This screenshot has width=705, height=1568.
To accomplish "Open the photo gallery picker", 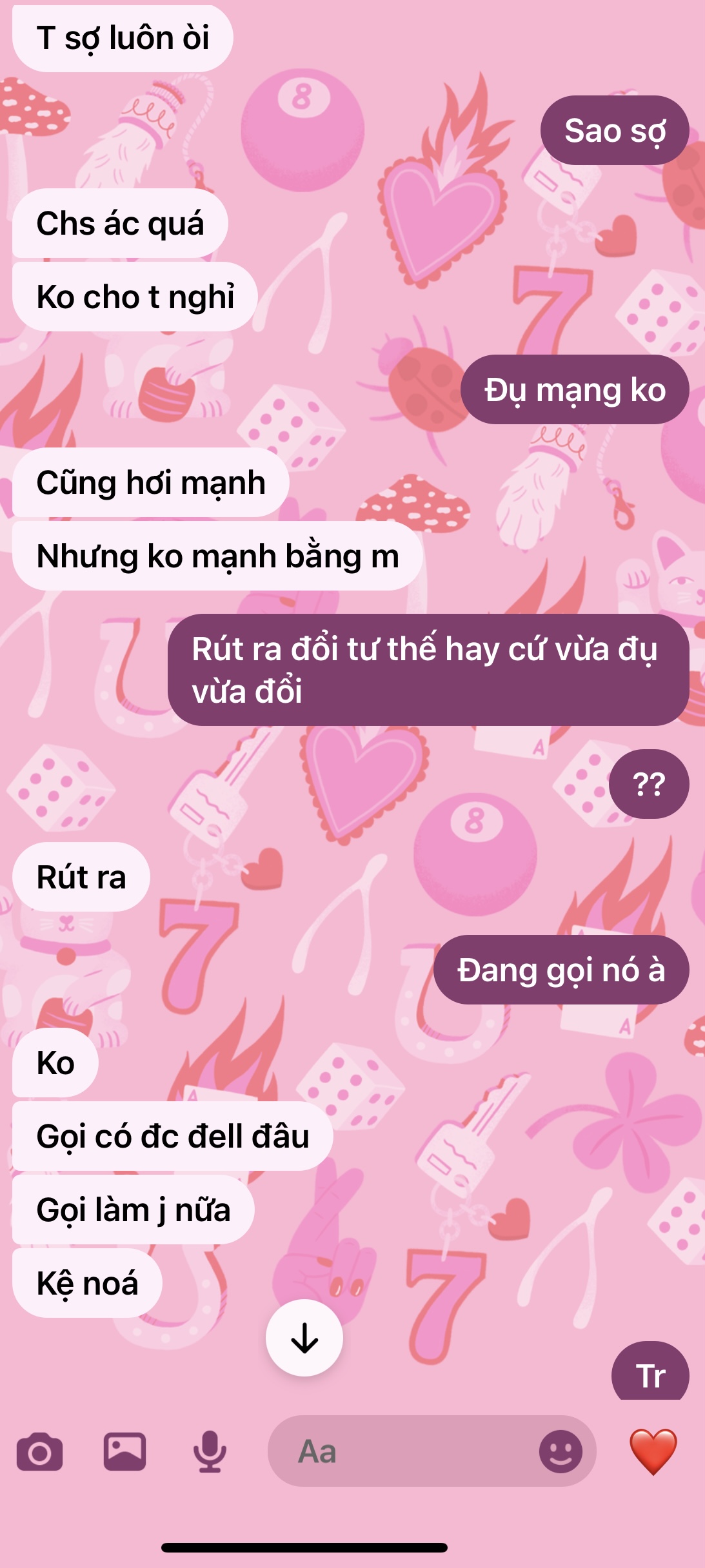I will 124,1451.
